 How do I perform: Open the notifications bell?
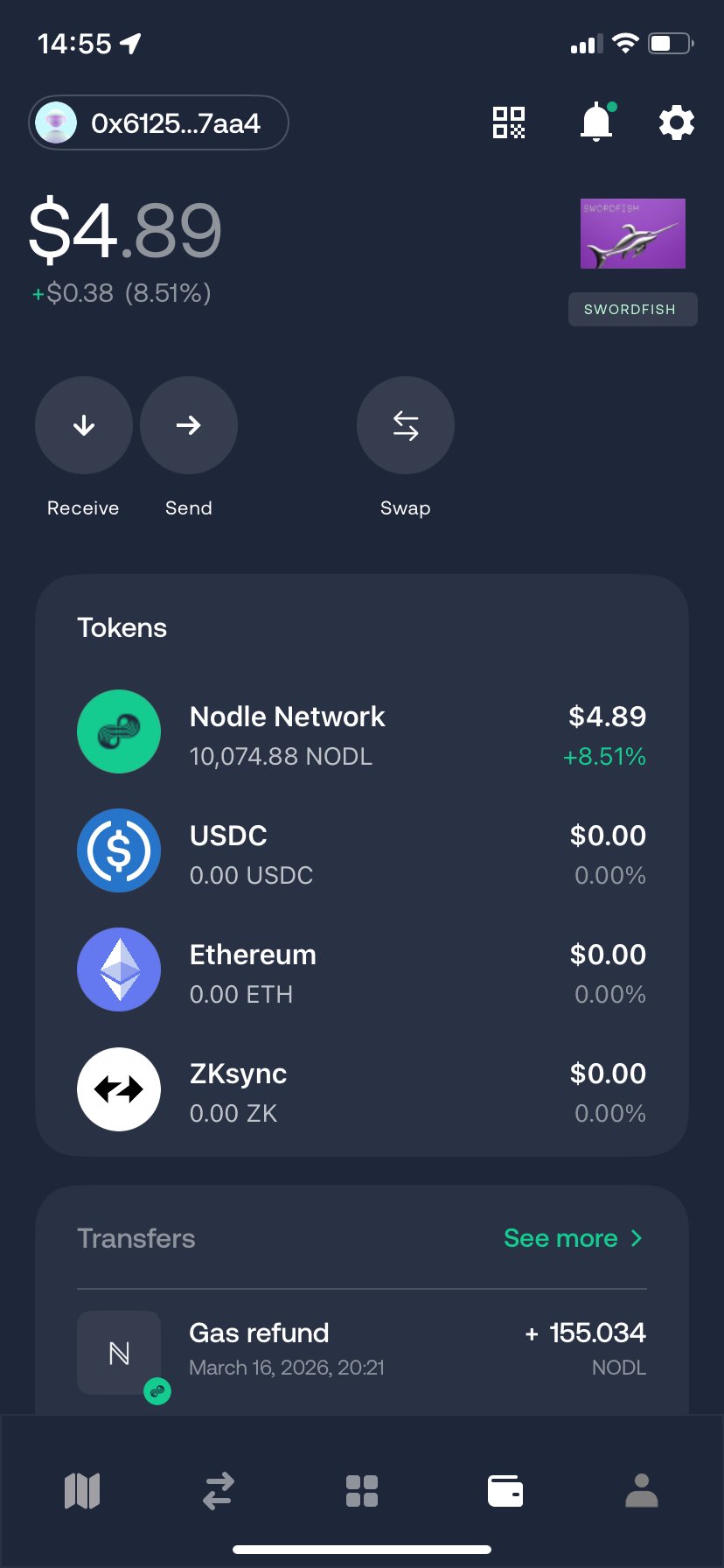[596, 122]
